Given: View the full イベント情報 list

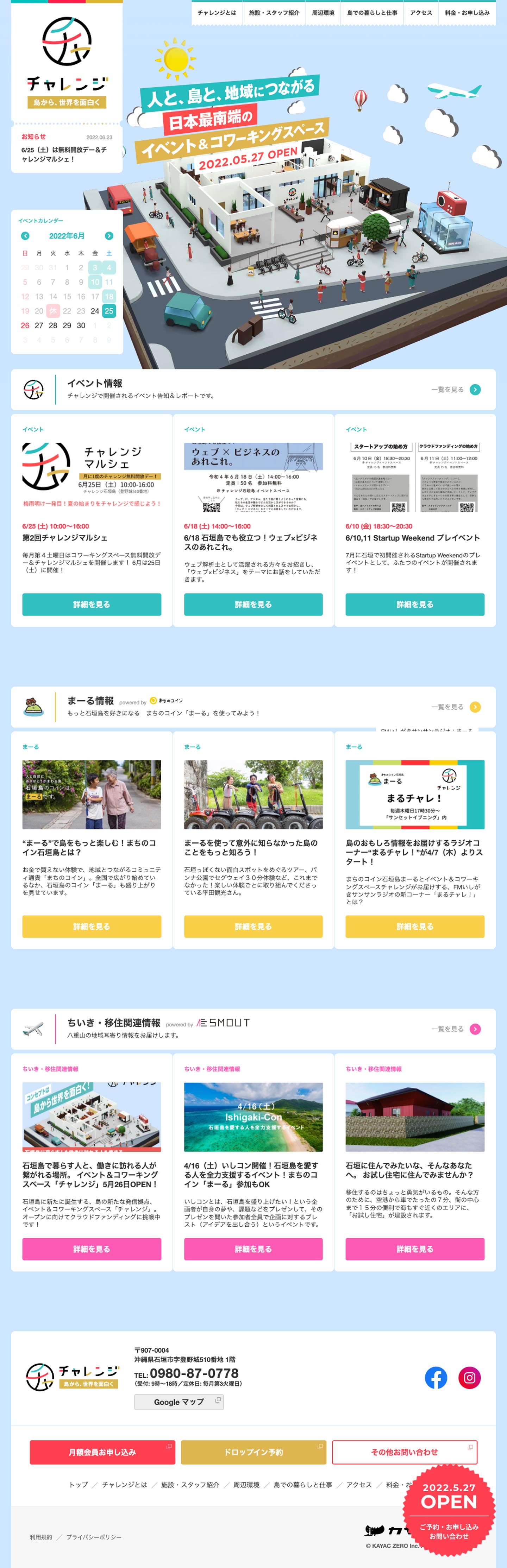Looking at the screenshot, I should (455, 390).
